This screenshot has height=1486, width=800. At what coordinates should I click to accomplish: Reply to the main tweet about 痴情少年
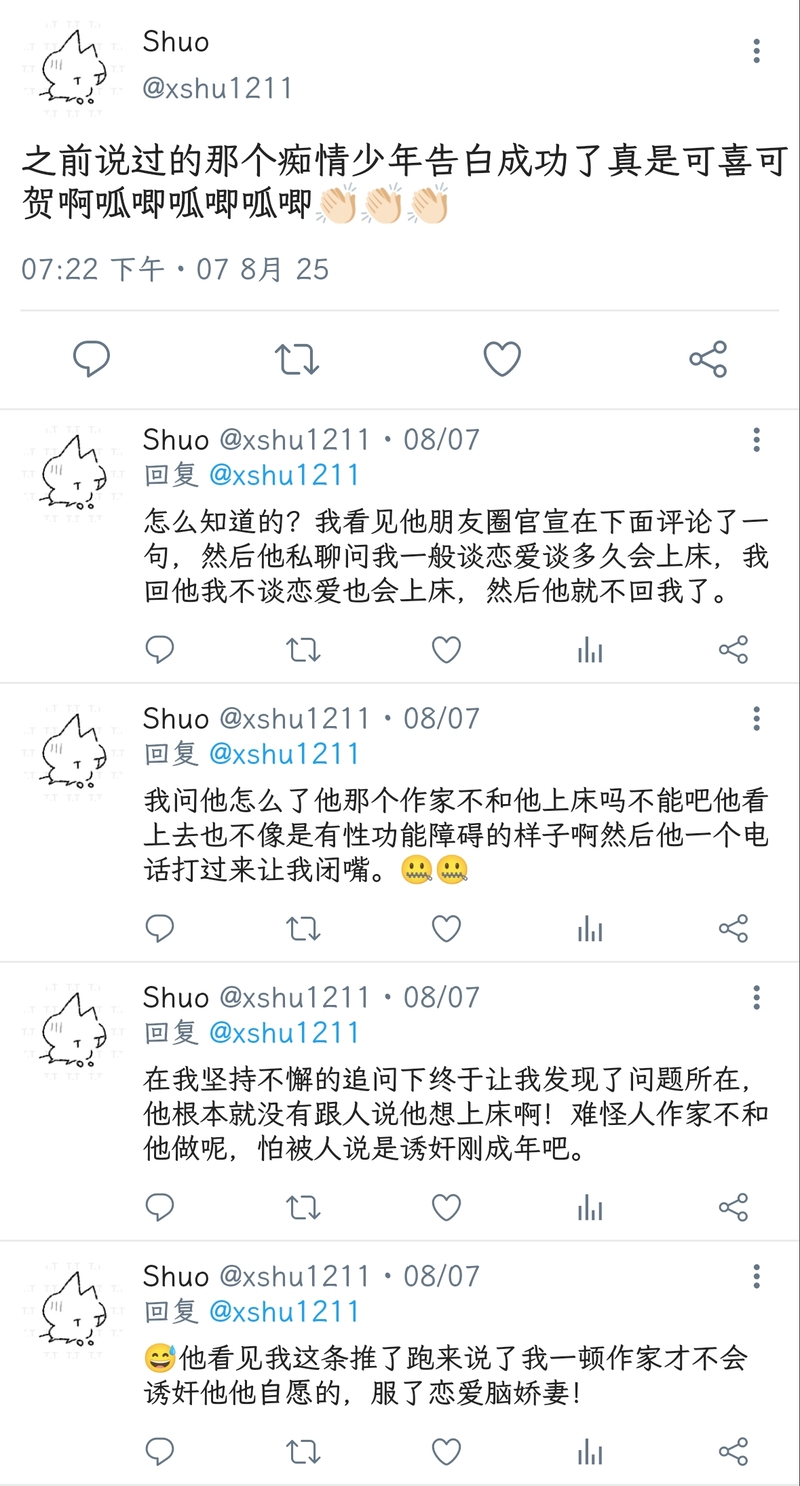(x=91, y=359)
